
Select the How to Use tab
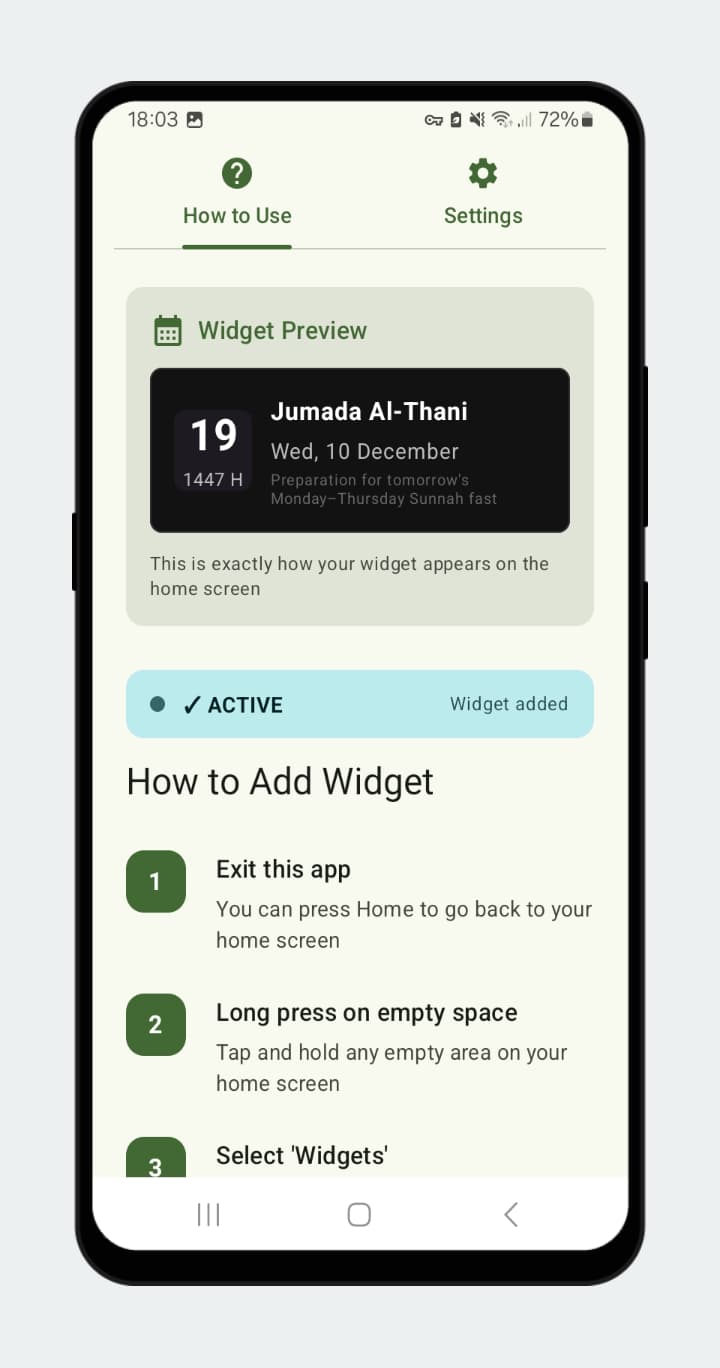[237, 194]
